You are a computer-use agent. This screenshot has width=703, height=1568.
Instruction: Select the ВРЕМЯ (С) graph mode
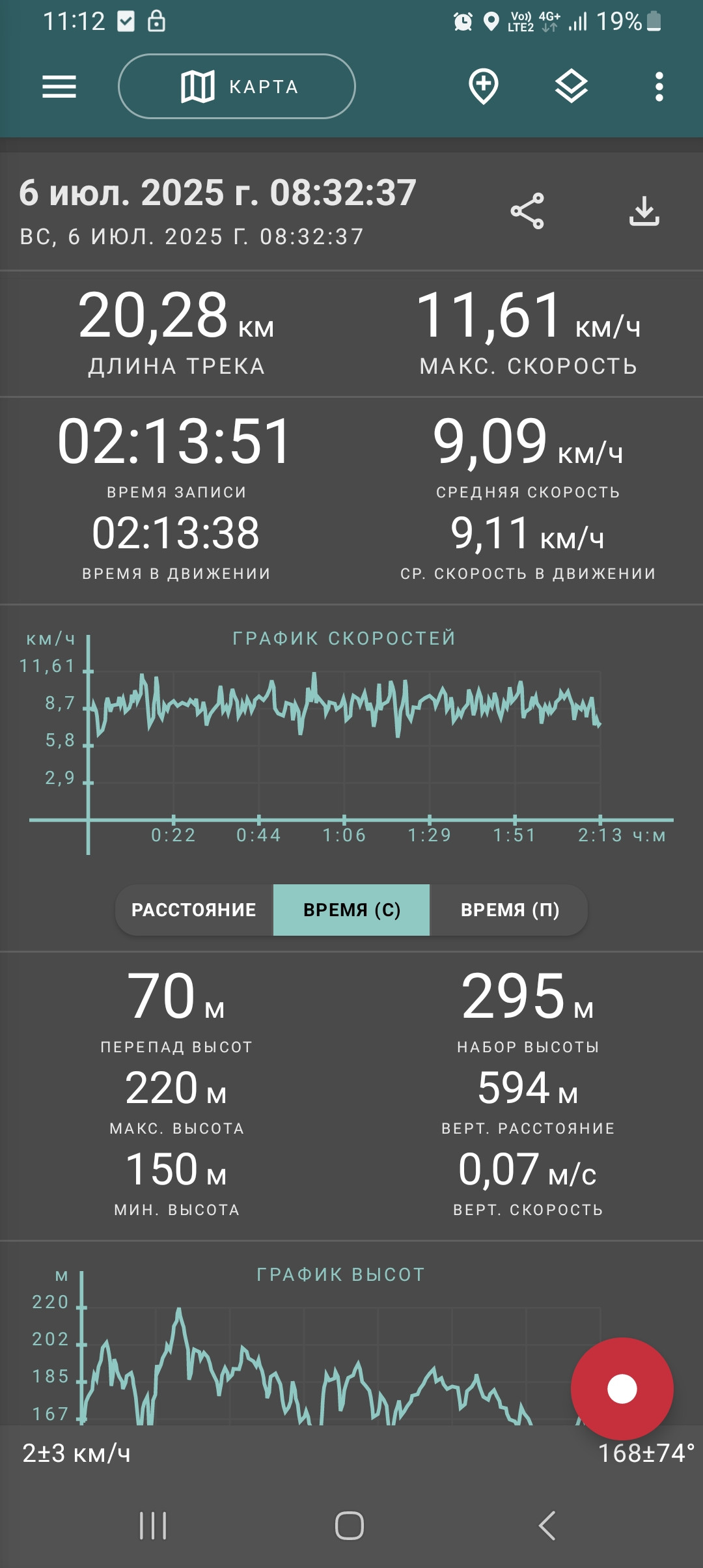[351, 910]
